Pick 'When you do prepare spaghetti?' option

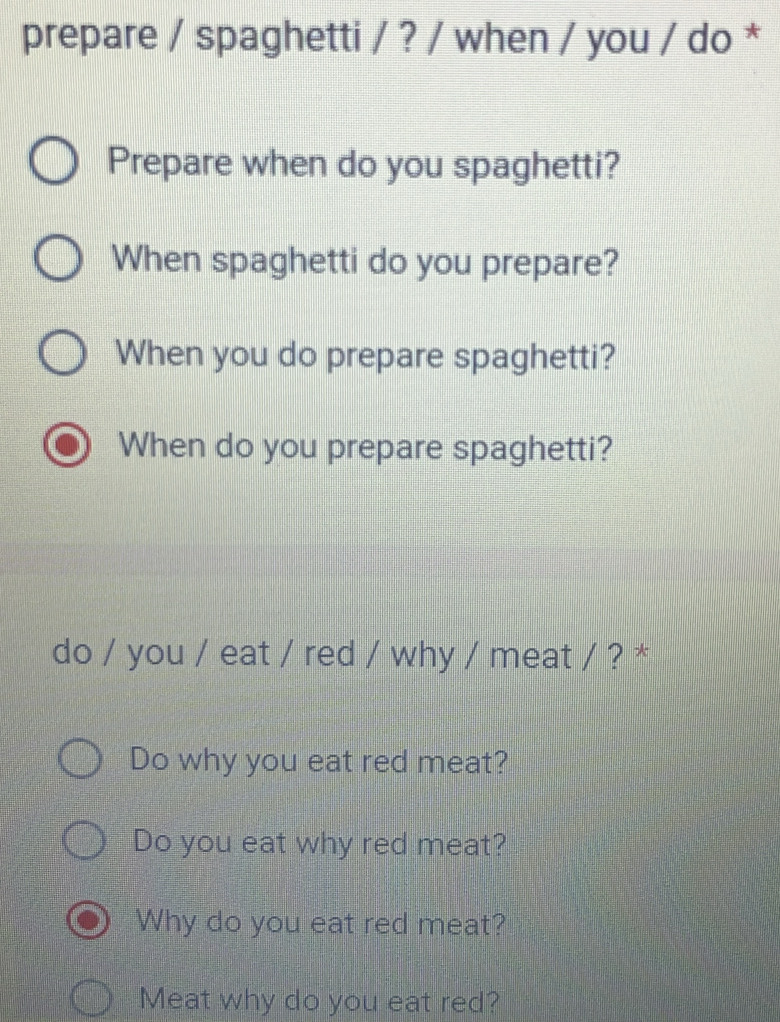[x=63, y=354]
